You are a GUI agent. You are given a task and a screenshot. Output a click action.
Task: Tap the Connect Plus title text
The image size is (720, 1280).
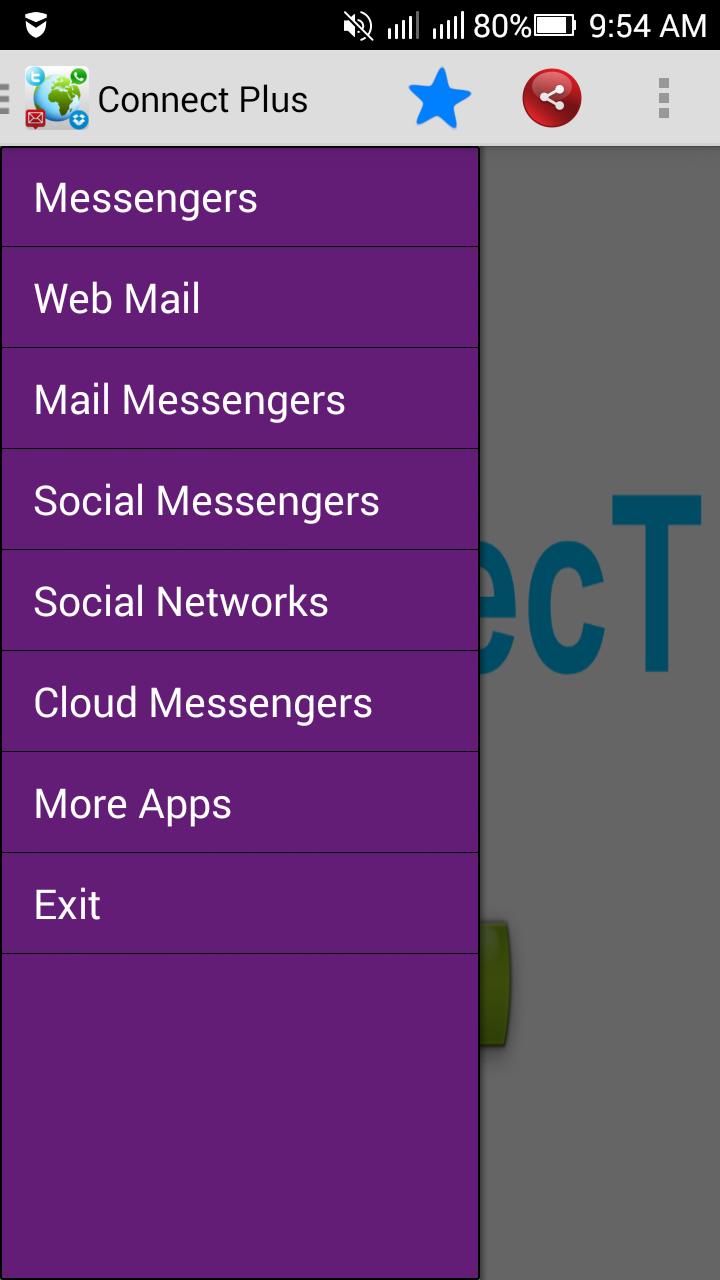(203, 97)
